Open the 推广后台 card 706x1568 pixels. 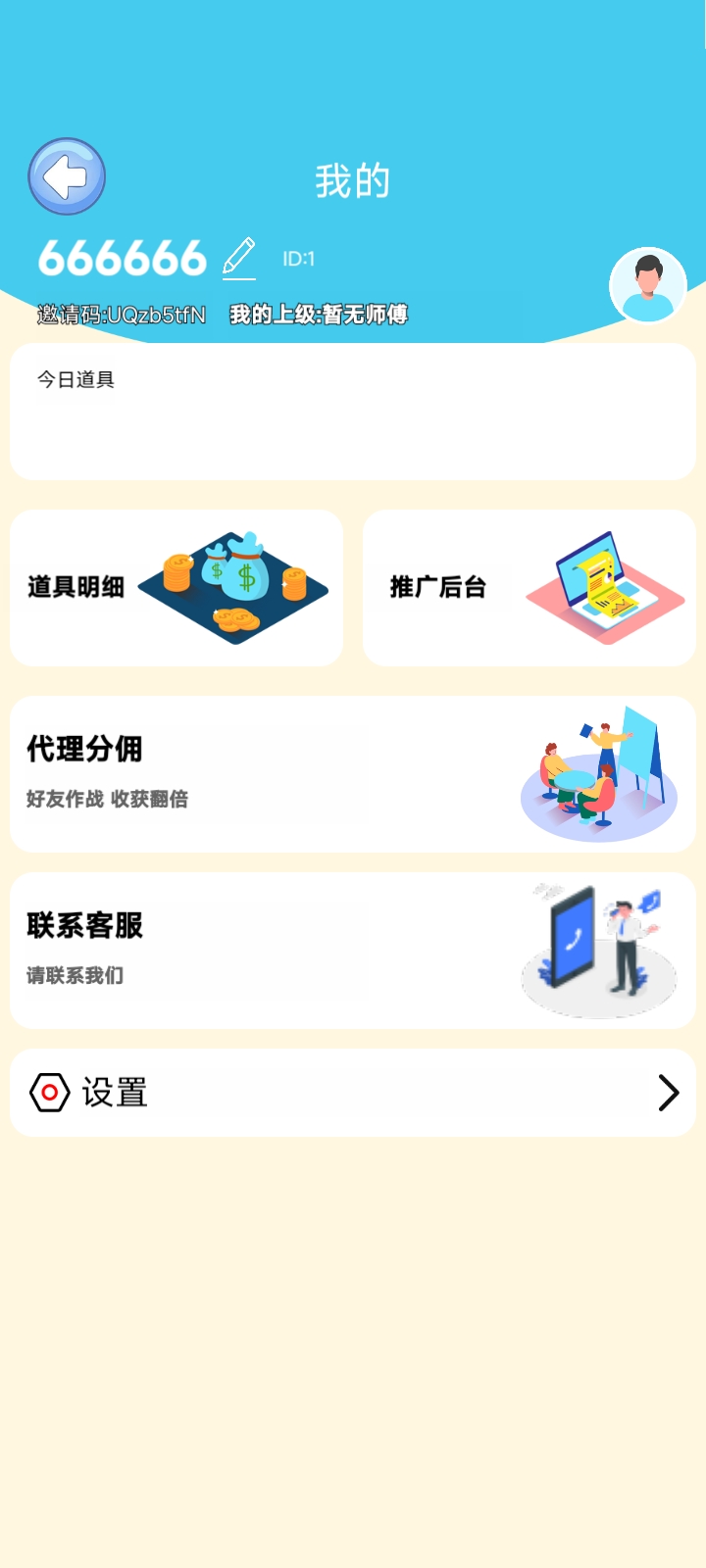(529, 588)
